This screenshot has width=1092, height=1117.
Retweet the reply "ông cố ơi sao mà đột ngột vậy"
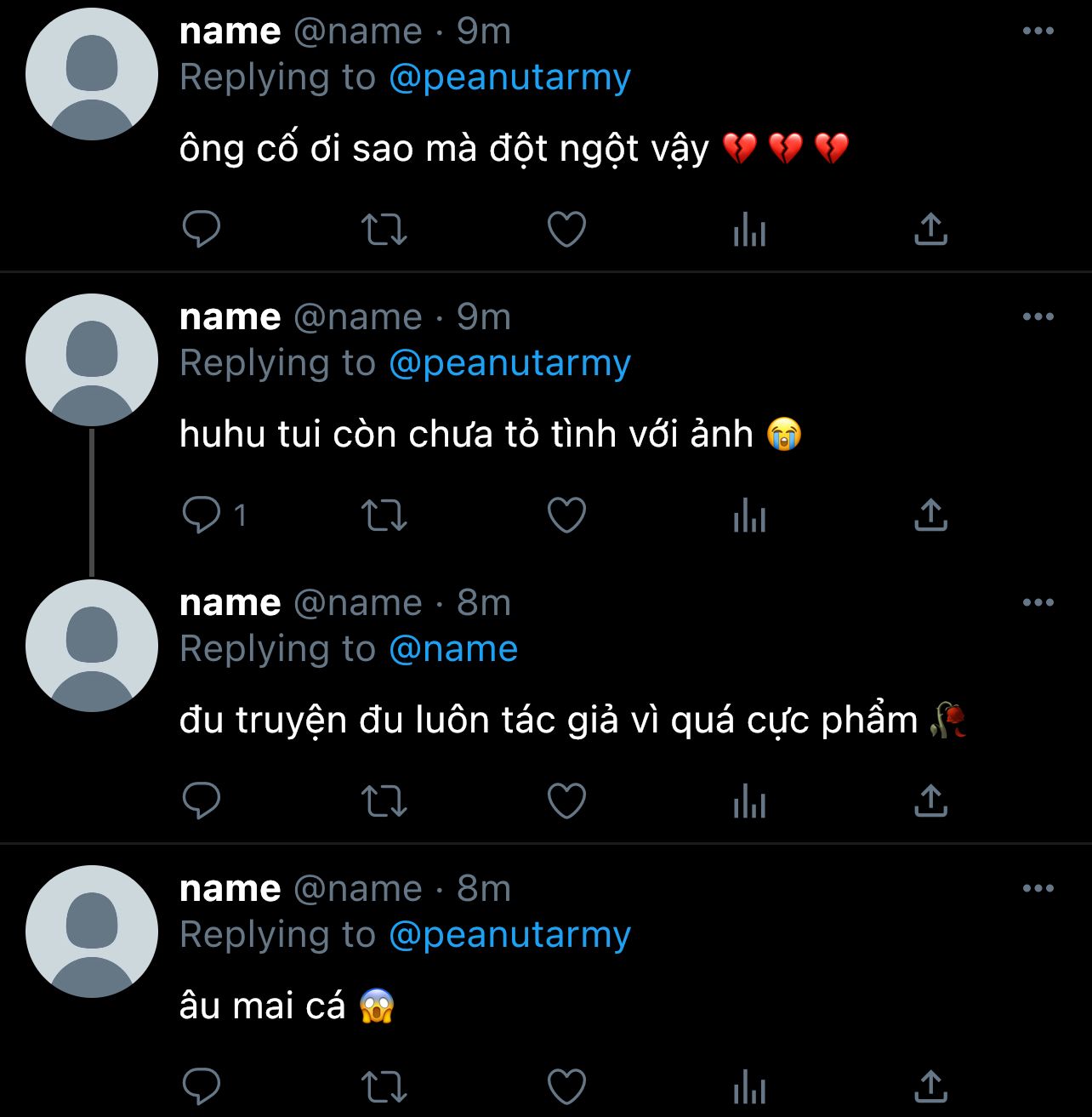point(384,229)
